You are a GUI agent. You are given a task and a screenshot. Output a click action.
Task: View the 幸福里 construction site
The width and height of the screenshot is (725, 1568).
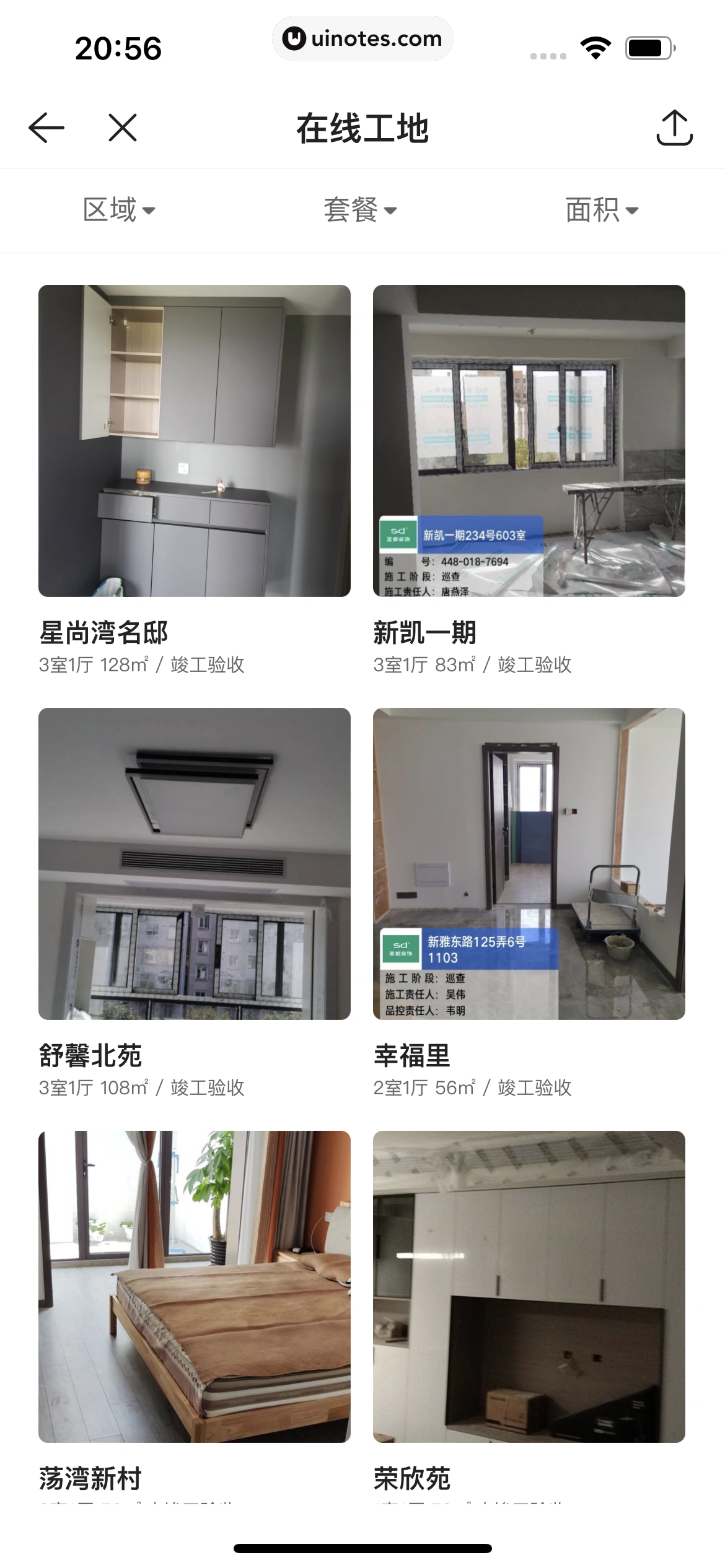[529, 864]
